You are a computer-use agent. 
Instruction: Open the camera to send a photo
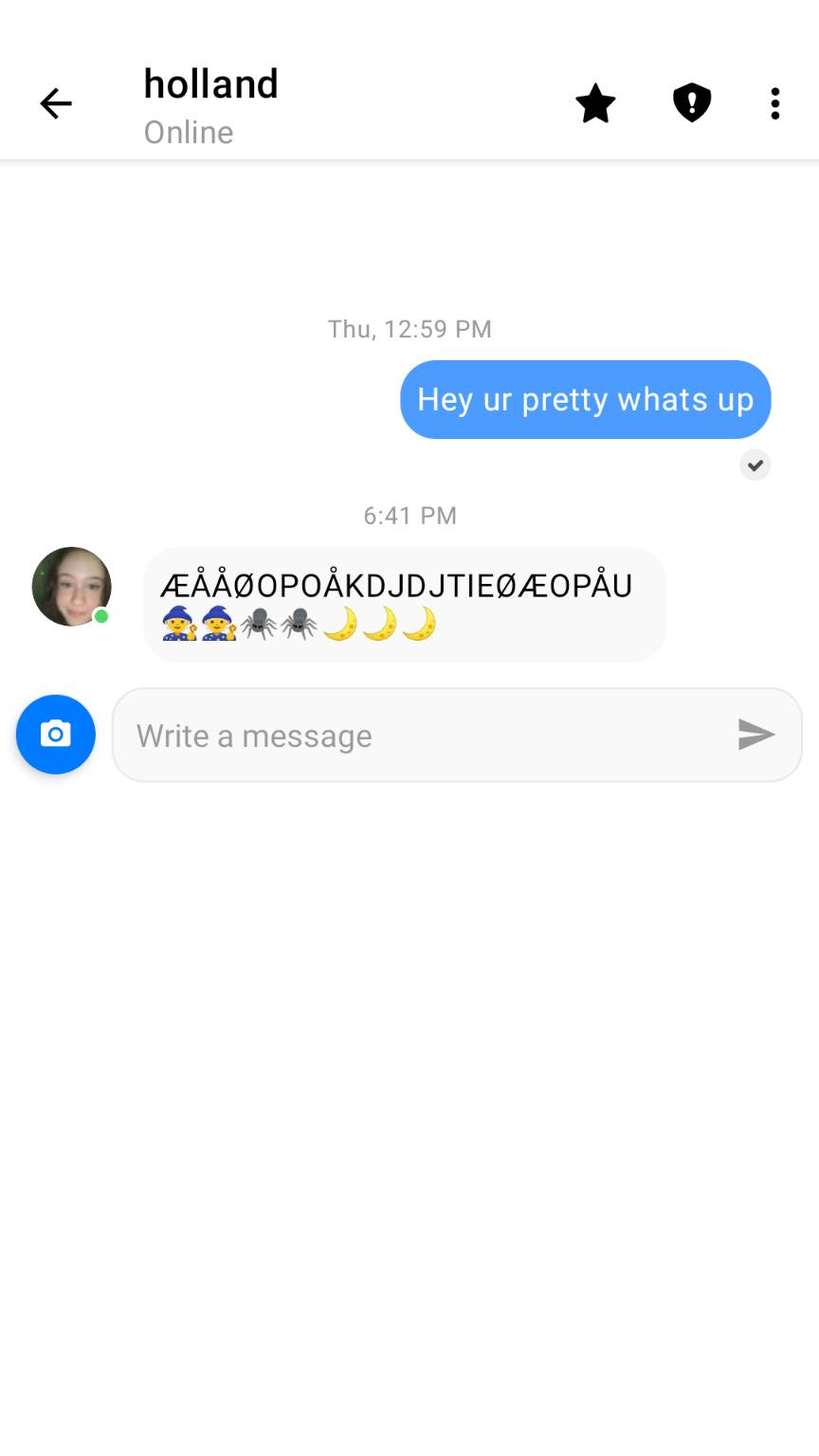[56, 735]
